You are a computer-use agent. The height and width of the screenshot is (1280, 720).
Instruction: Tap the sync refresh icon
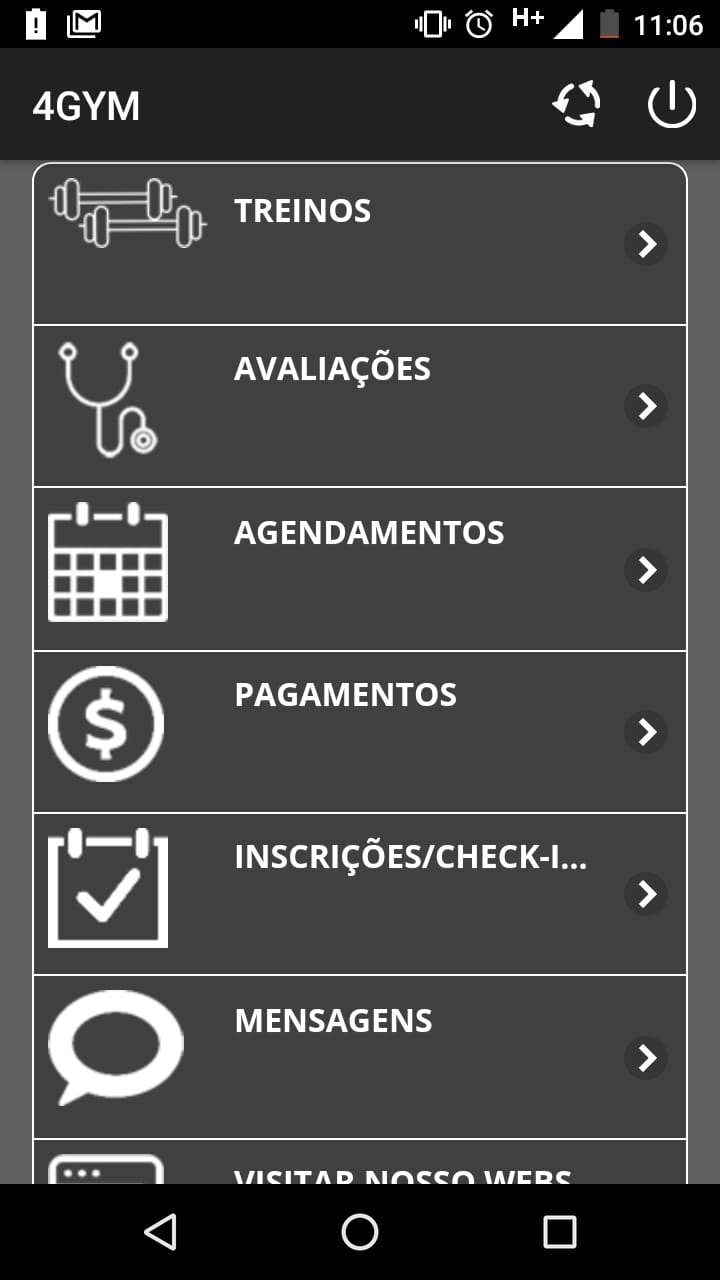point(577,105)
